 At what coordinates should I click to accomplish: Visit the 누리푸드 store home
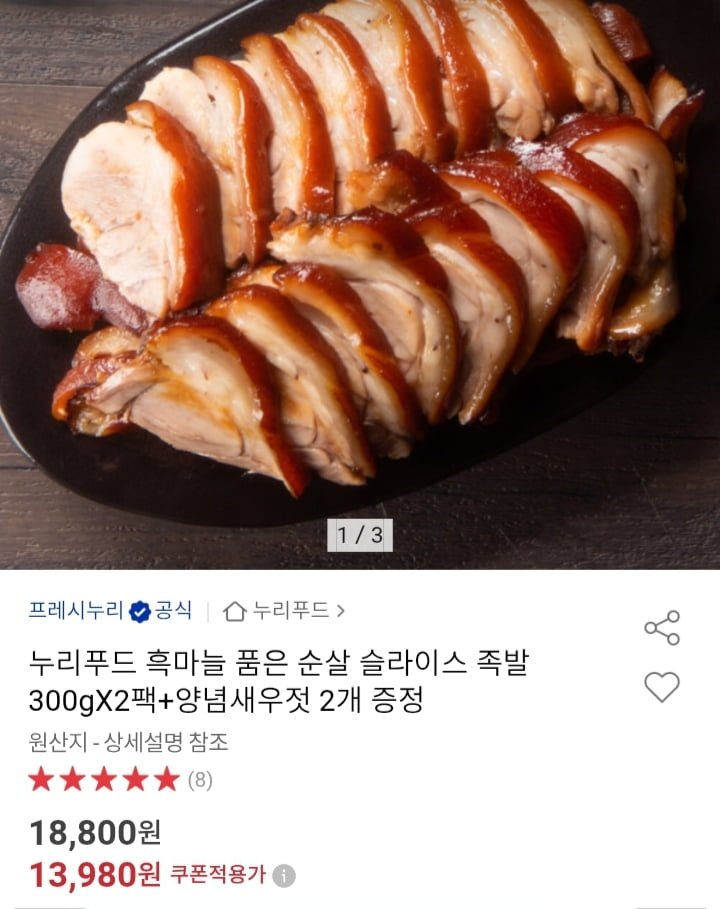click(x=285, y=610)
